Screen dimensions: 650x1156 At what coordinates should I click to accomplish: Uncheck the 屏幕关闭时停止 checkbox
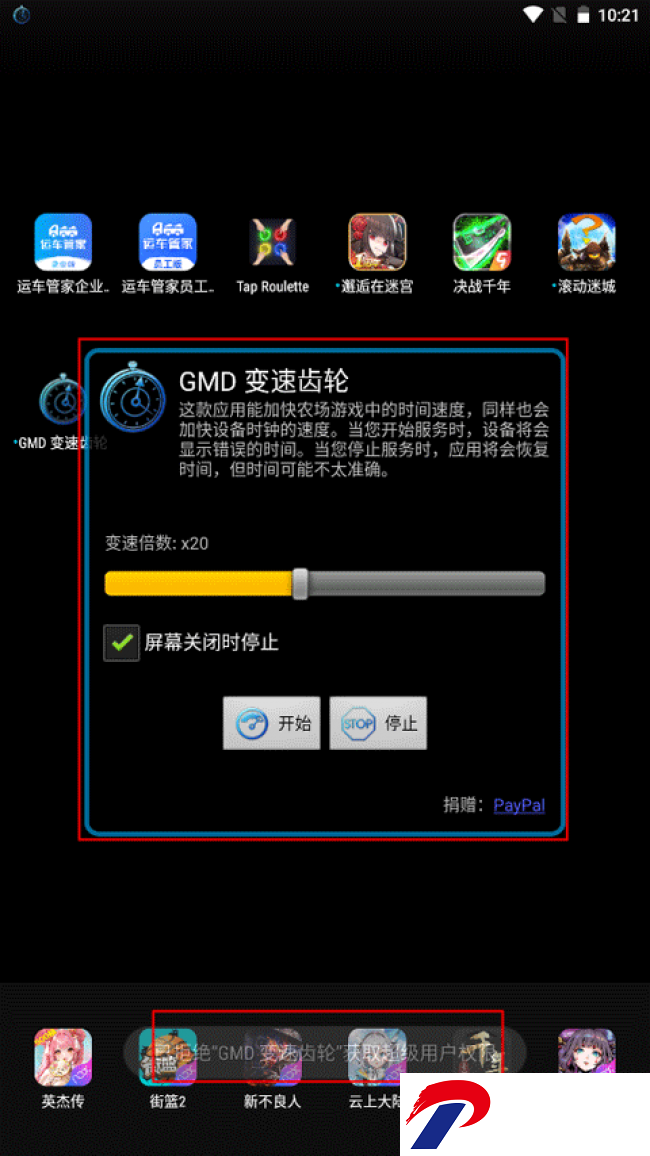(122, 643)
